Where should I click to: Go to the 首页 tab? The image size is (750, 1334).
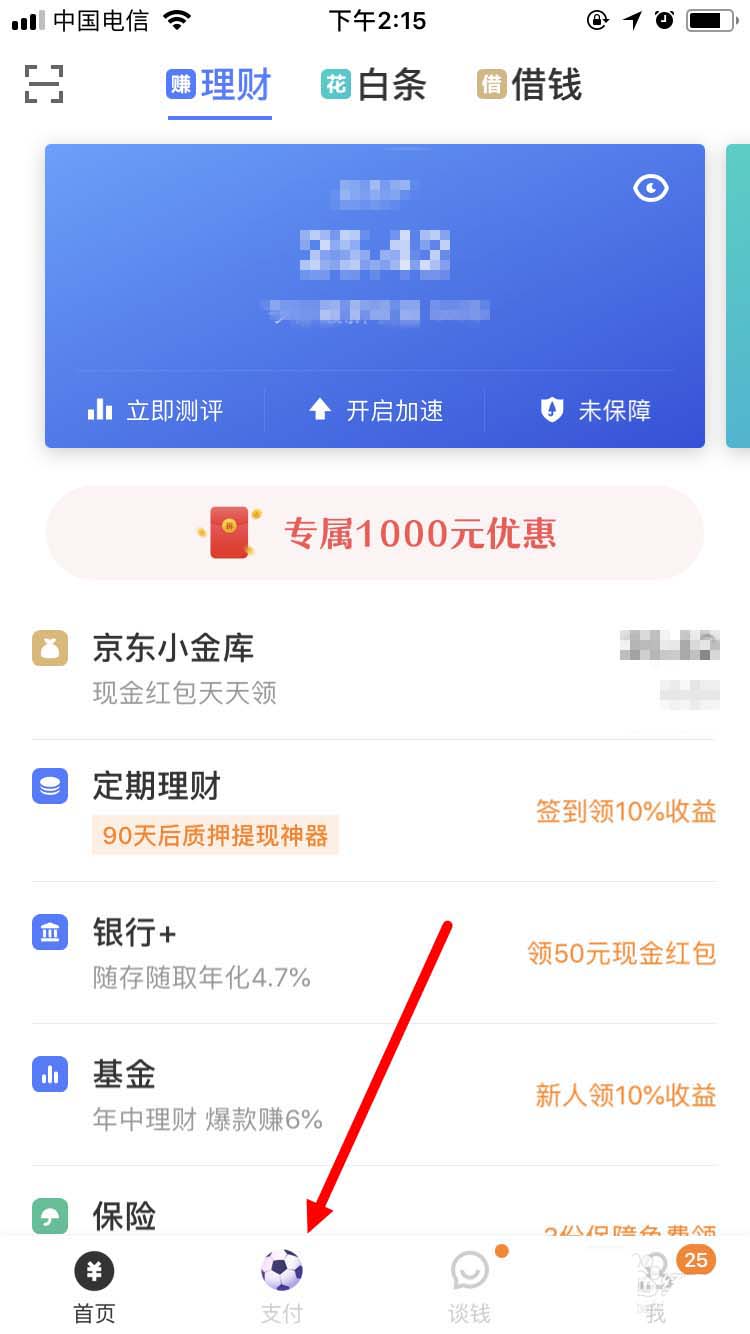[x=94, y=1288]
